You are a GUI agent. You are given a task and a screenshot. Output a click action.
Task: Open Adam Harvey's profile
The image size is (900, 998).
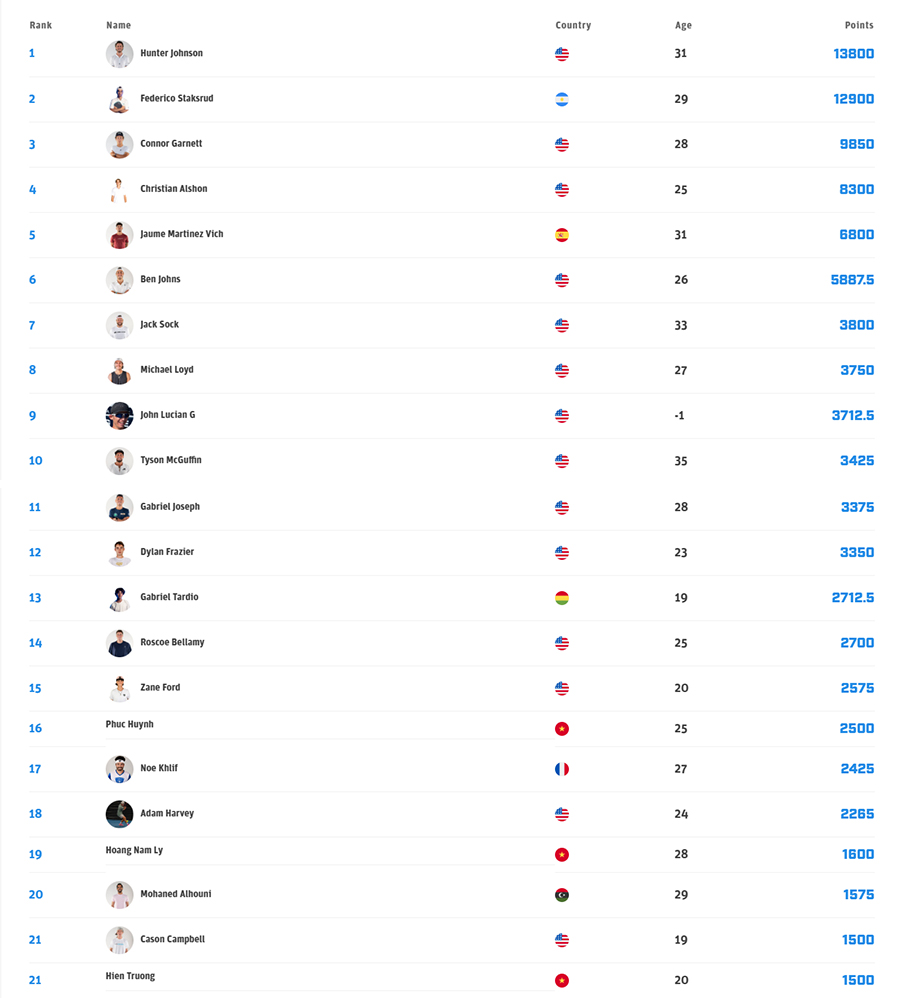point(167,814)
